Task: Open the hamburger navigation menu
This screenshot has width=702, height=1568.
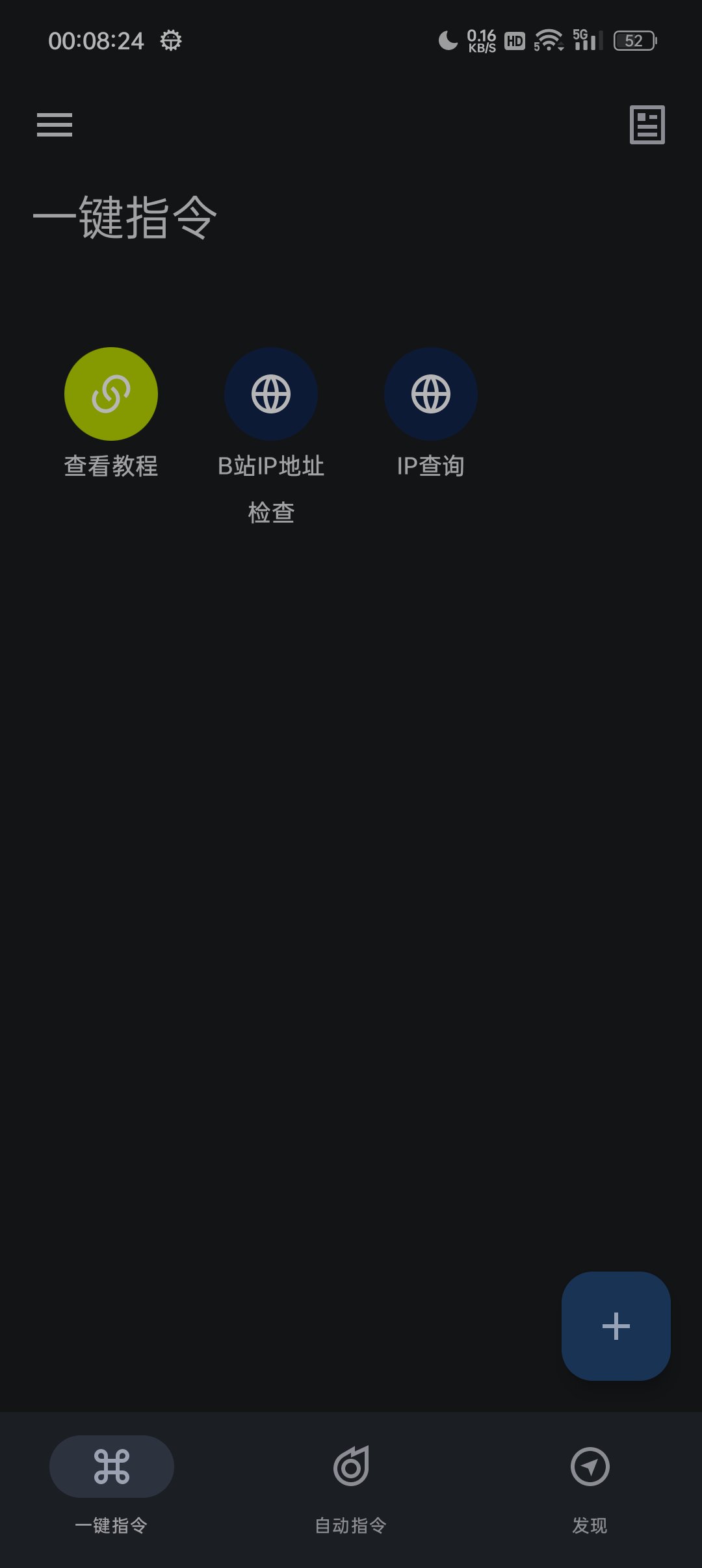Action: pos(54,125)
